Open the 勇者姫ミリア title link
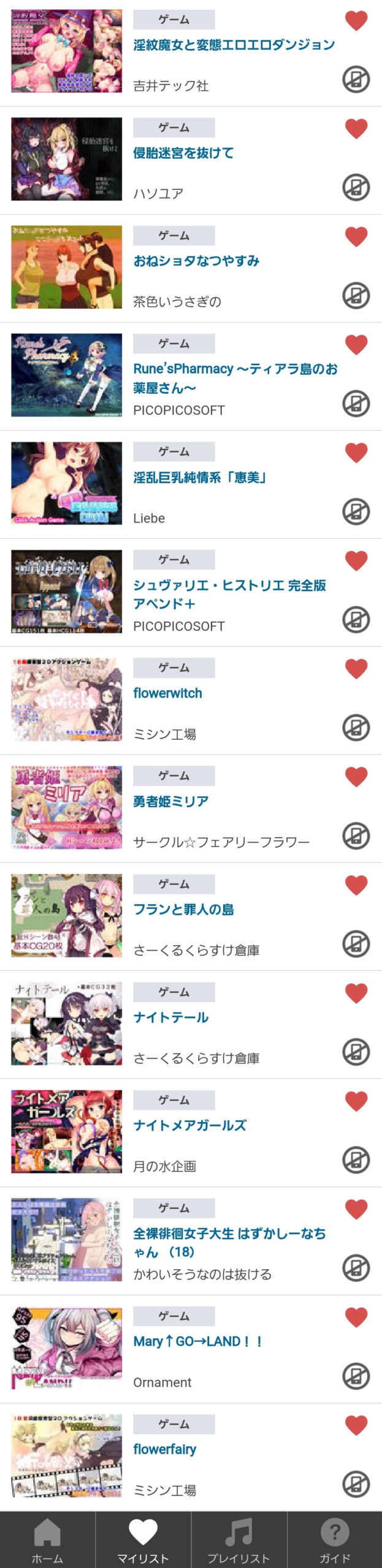Image resolution: width=382 pixels, height=1568 pixels. pyautogui.click(x=171, y=801)
